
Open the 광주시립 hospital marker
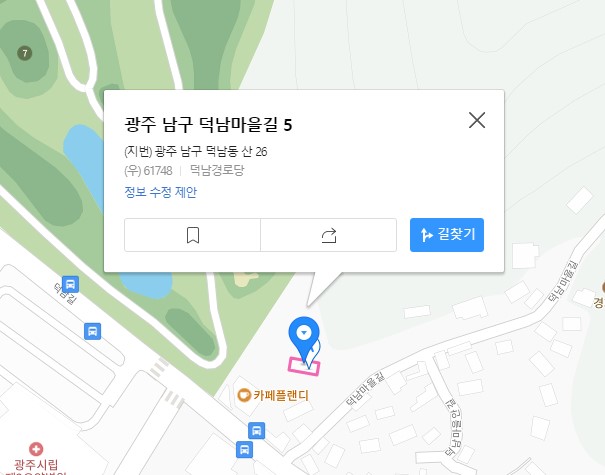[37, 449]
